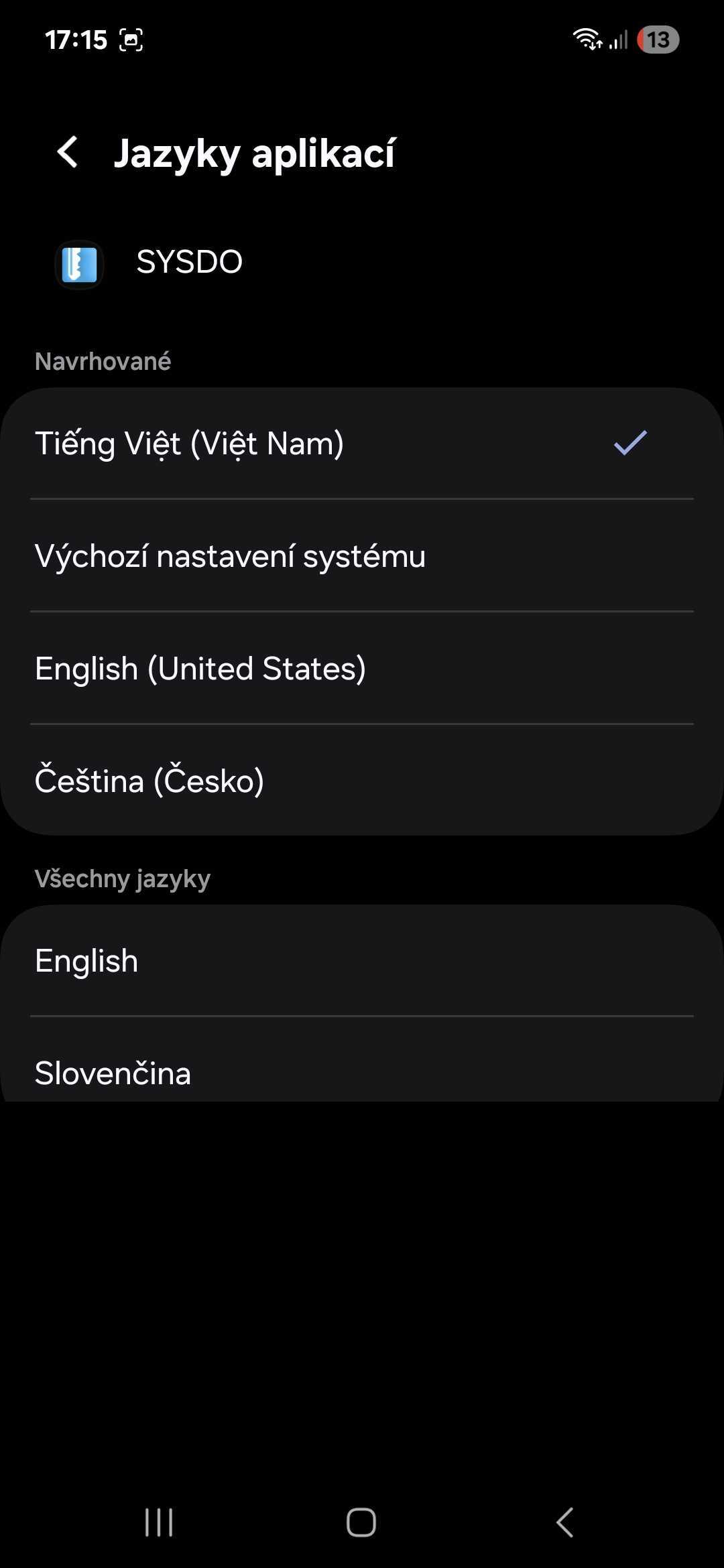Select English (United States)

(362, 669)
